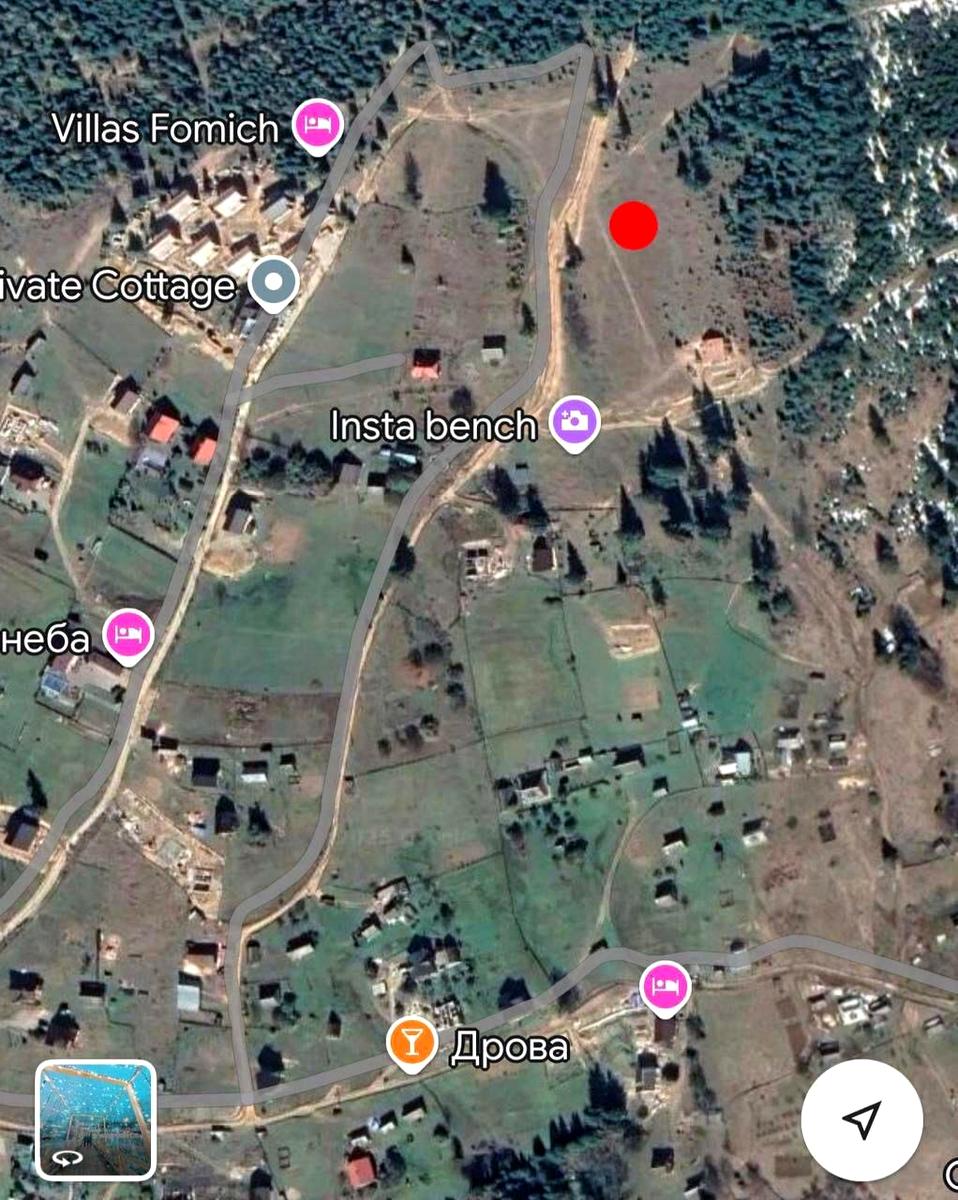Open the Дрова bar marker
The width and height of the screenshot is (958, 1200).
point(411,1042)
